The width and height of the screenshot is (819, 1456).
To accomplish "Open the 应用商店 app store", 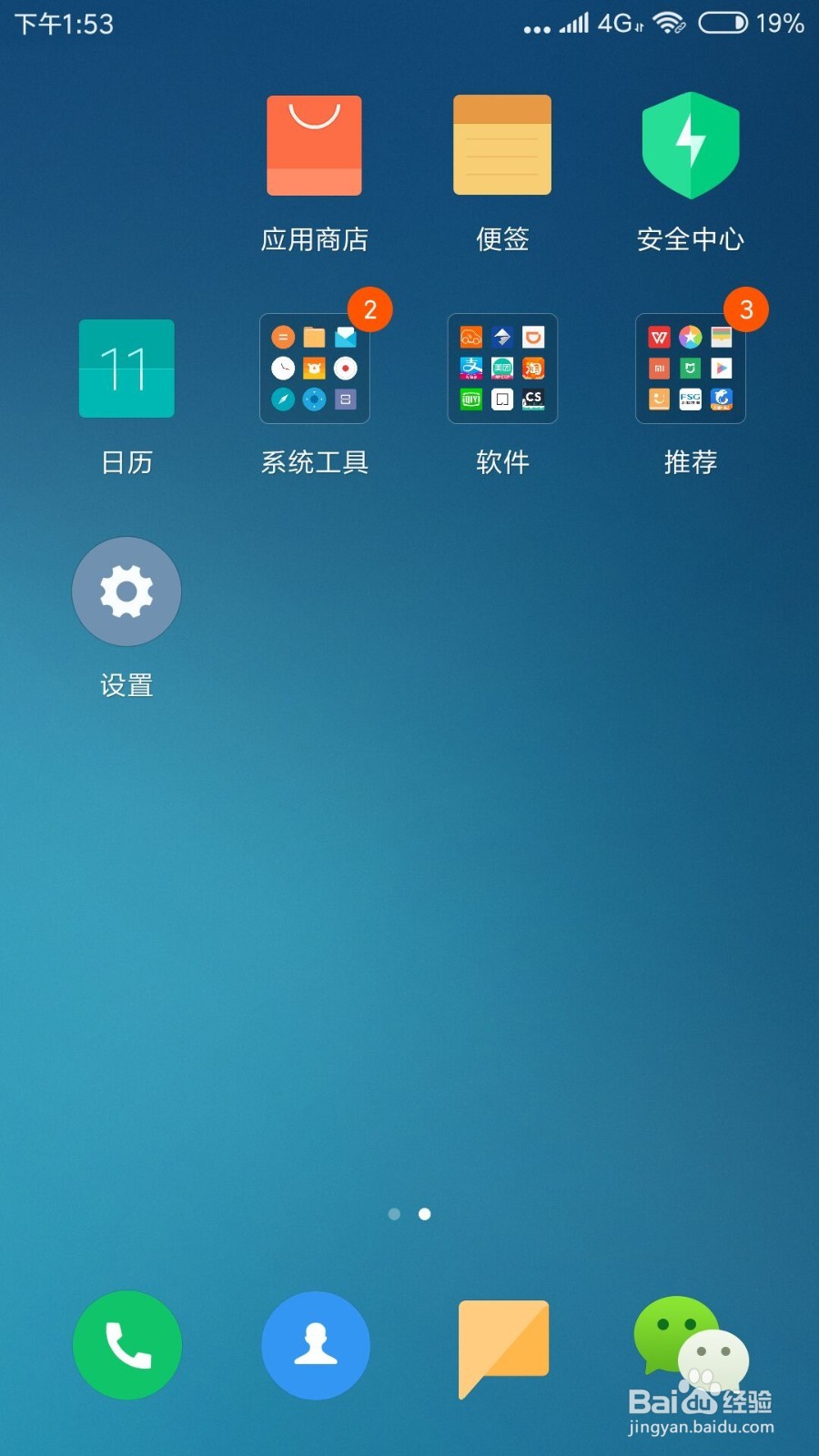I will coord(314,146).
